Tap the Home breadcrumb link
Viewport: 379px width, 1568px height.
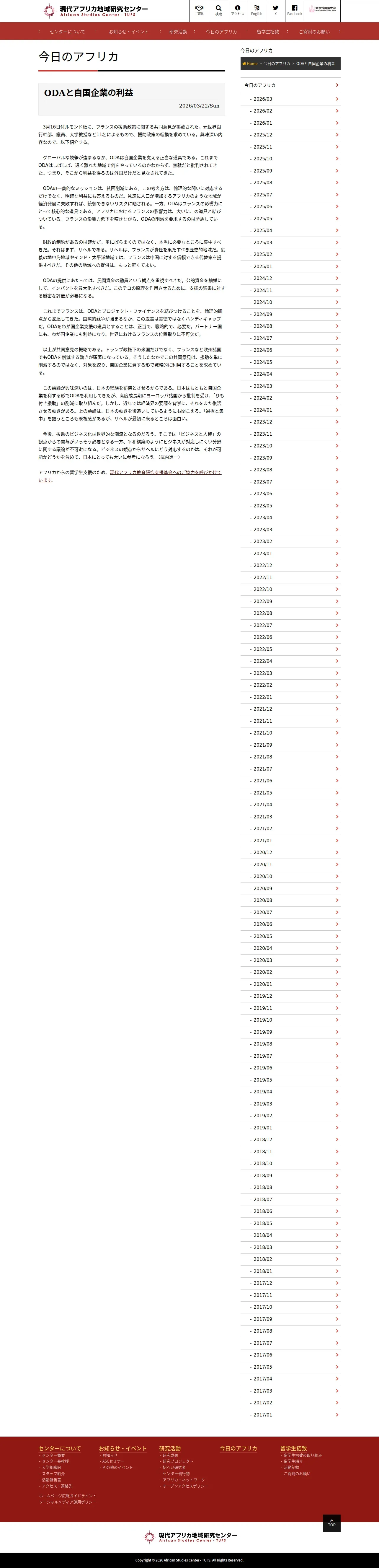click(250, 63)
